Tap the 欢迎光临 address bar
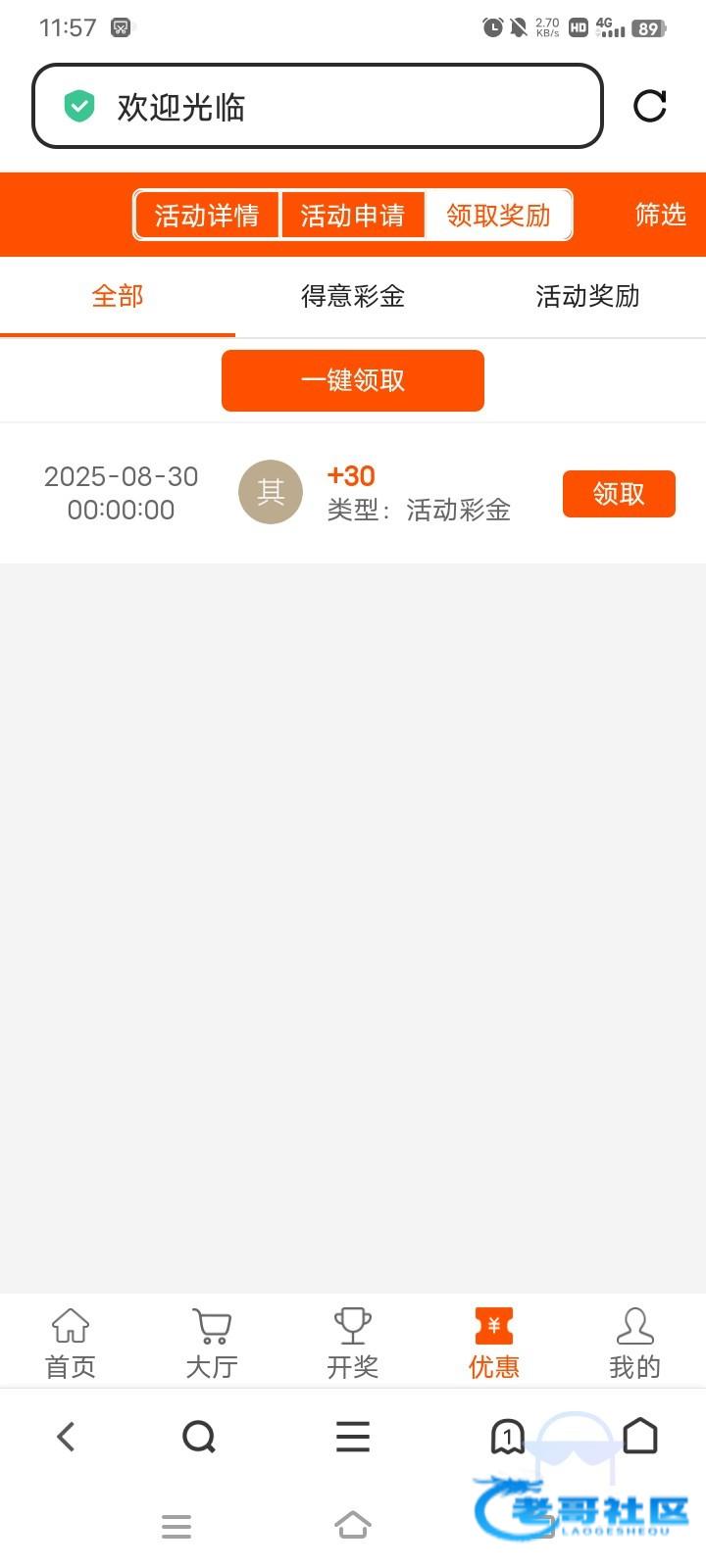 317,106
